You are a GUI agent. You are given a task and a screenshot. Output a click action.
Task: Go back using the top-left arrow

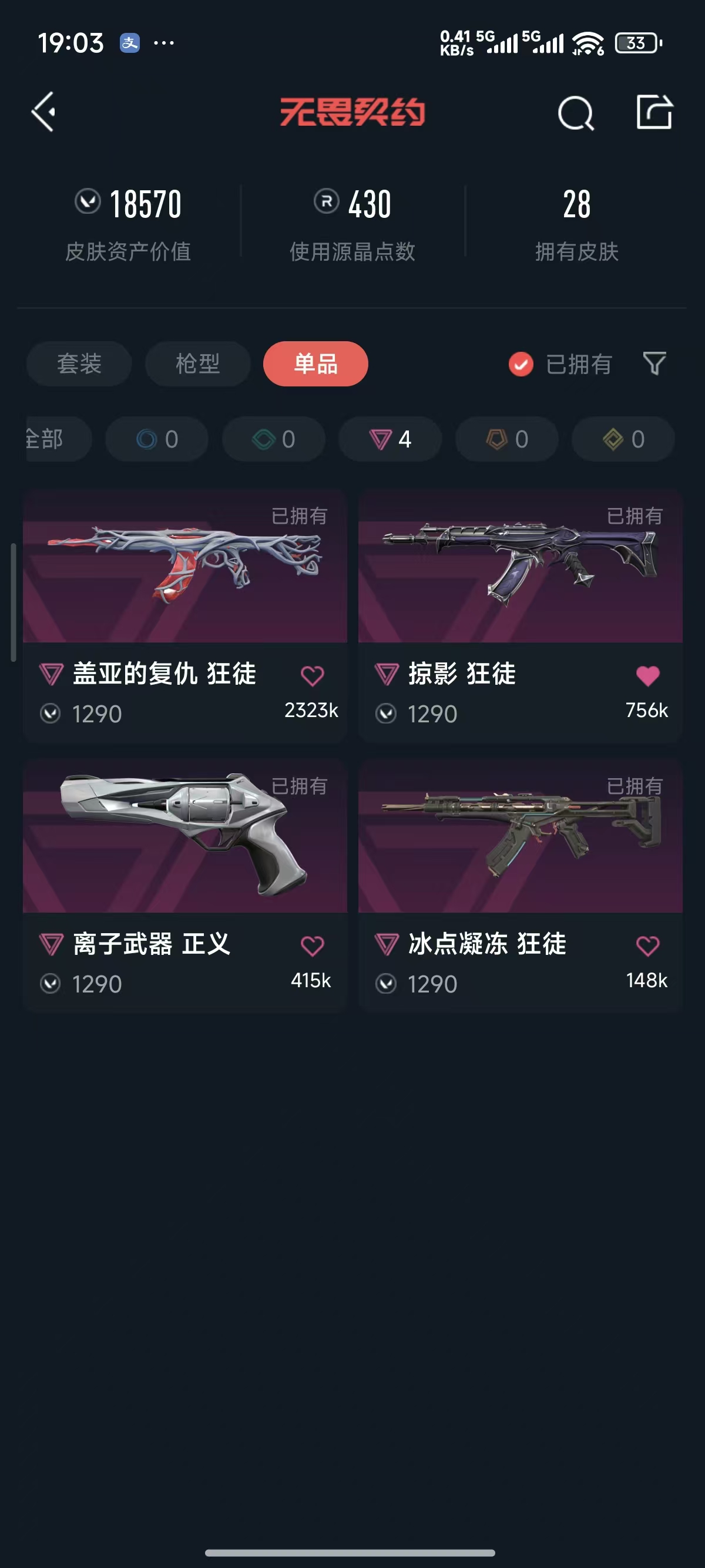click(44, 112)
